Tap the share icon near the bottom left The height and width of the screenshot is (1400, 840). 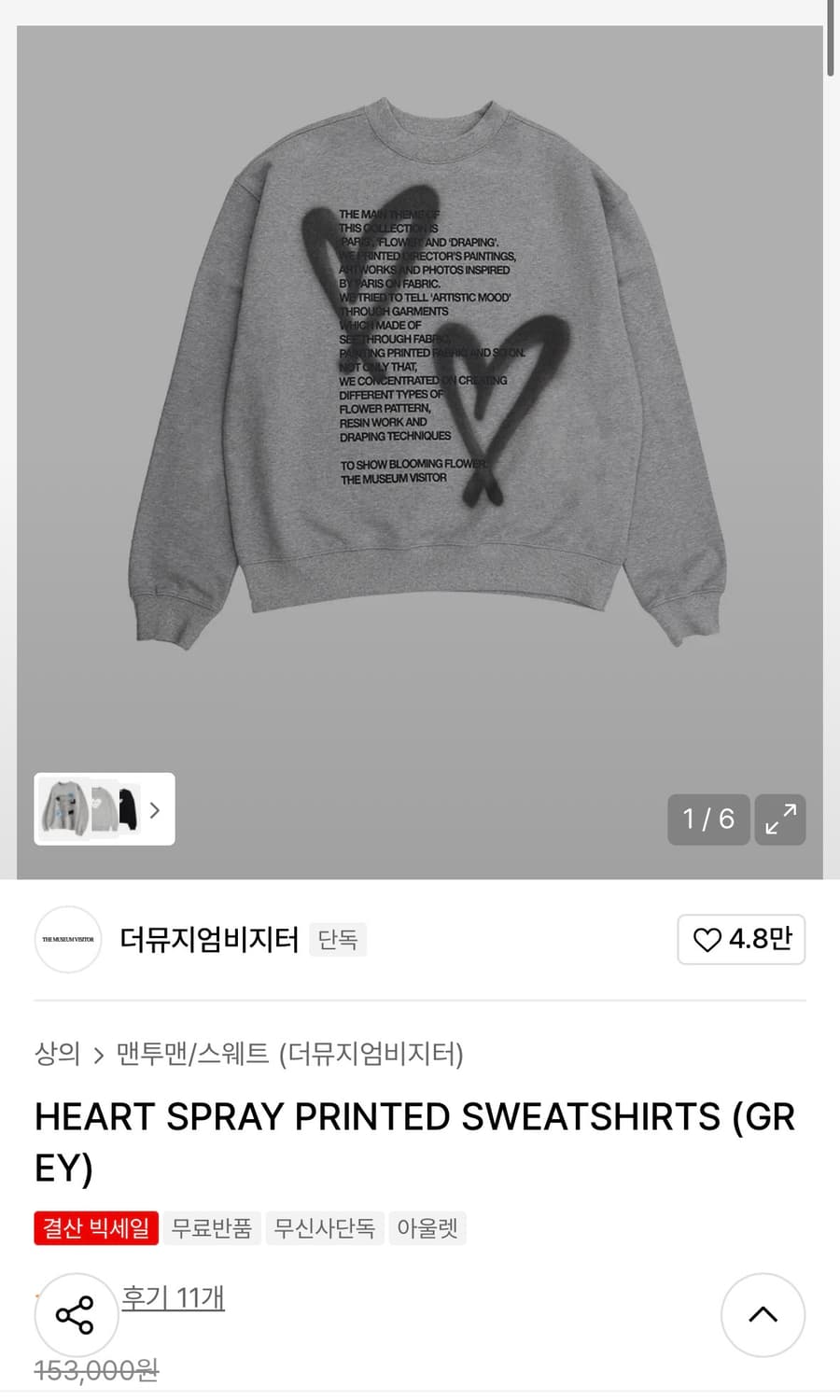(x=77, y=1315)
